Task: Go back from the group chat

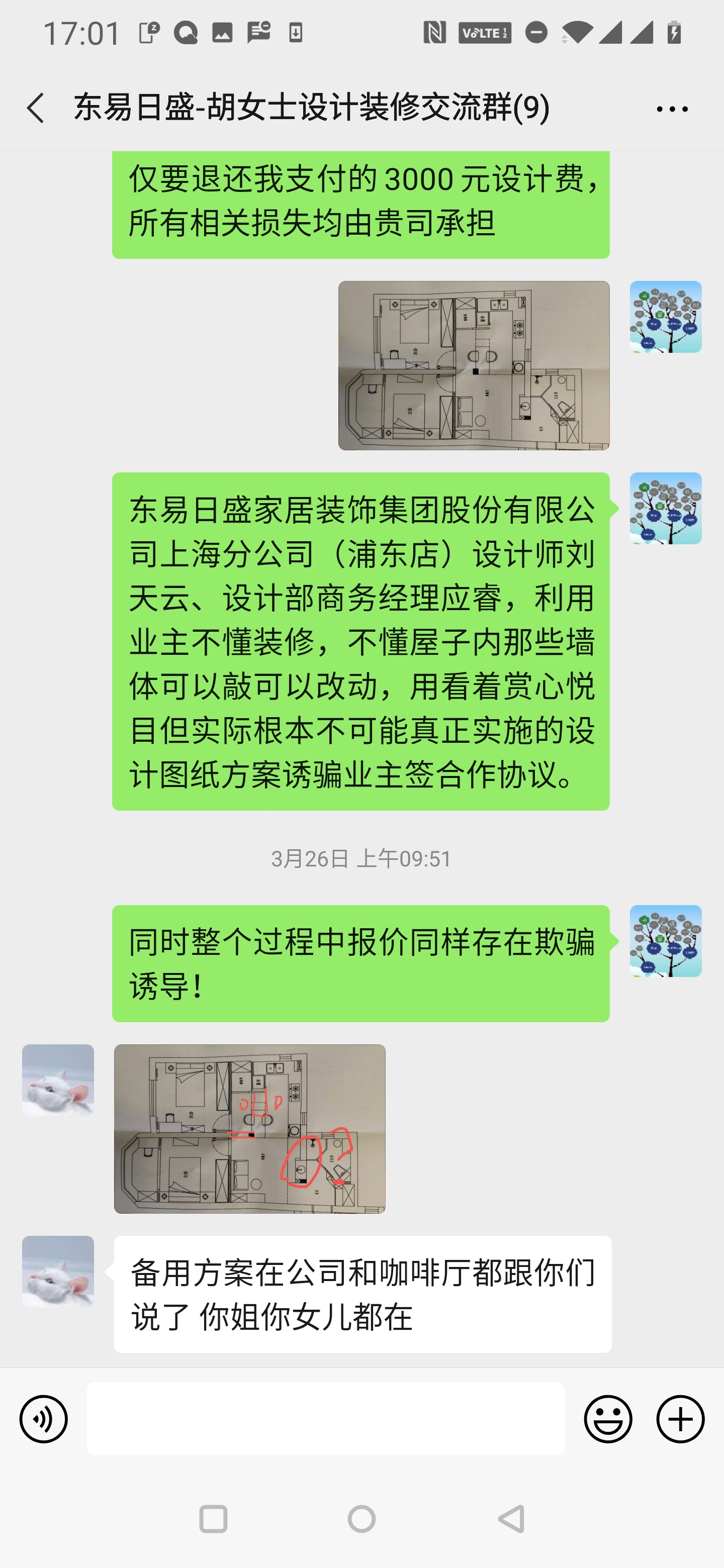Action: [x=36, y=109]
